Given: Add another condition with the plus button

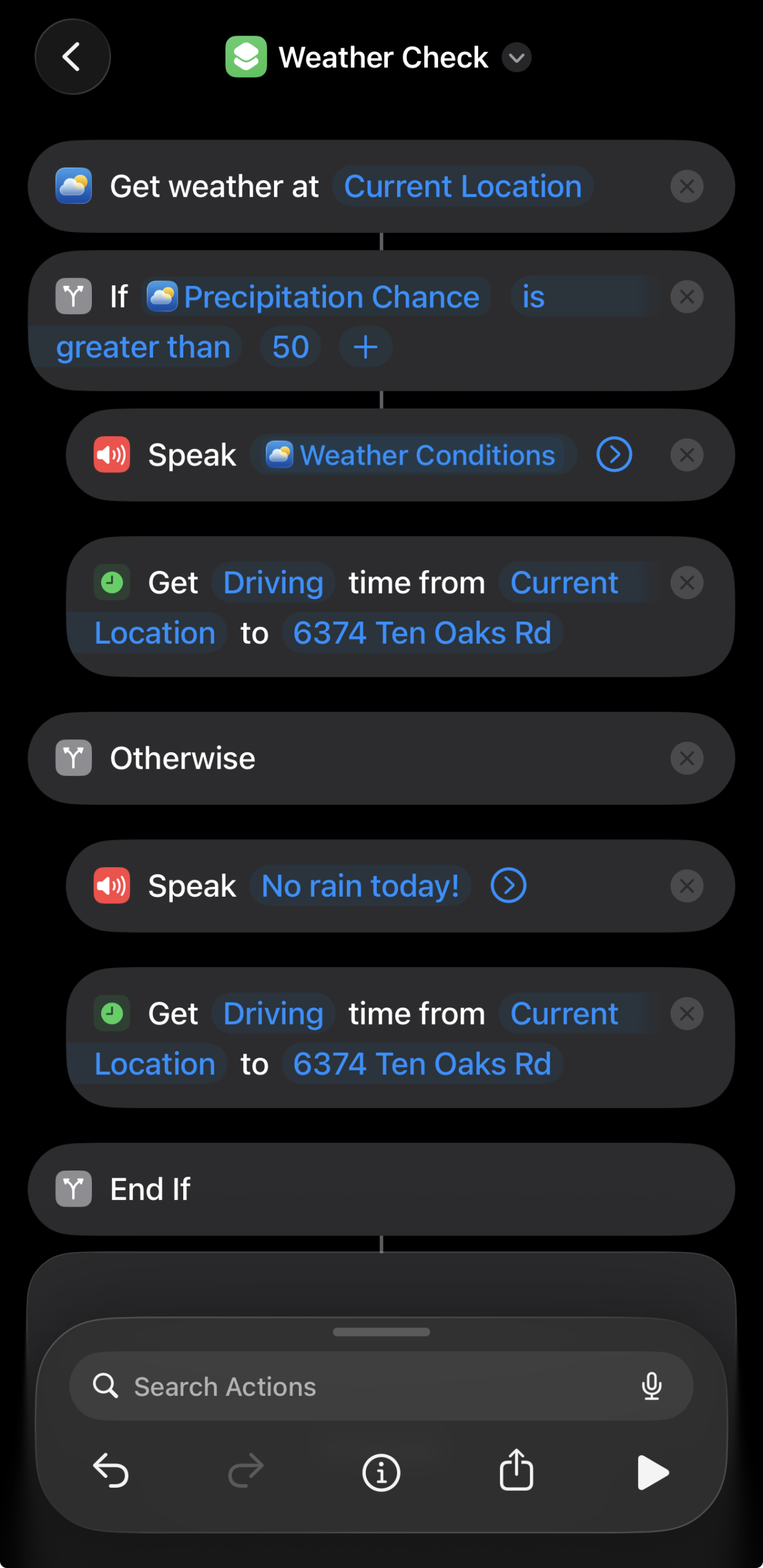Looking at the screenshot, I should [365, 346].
